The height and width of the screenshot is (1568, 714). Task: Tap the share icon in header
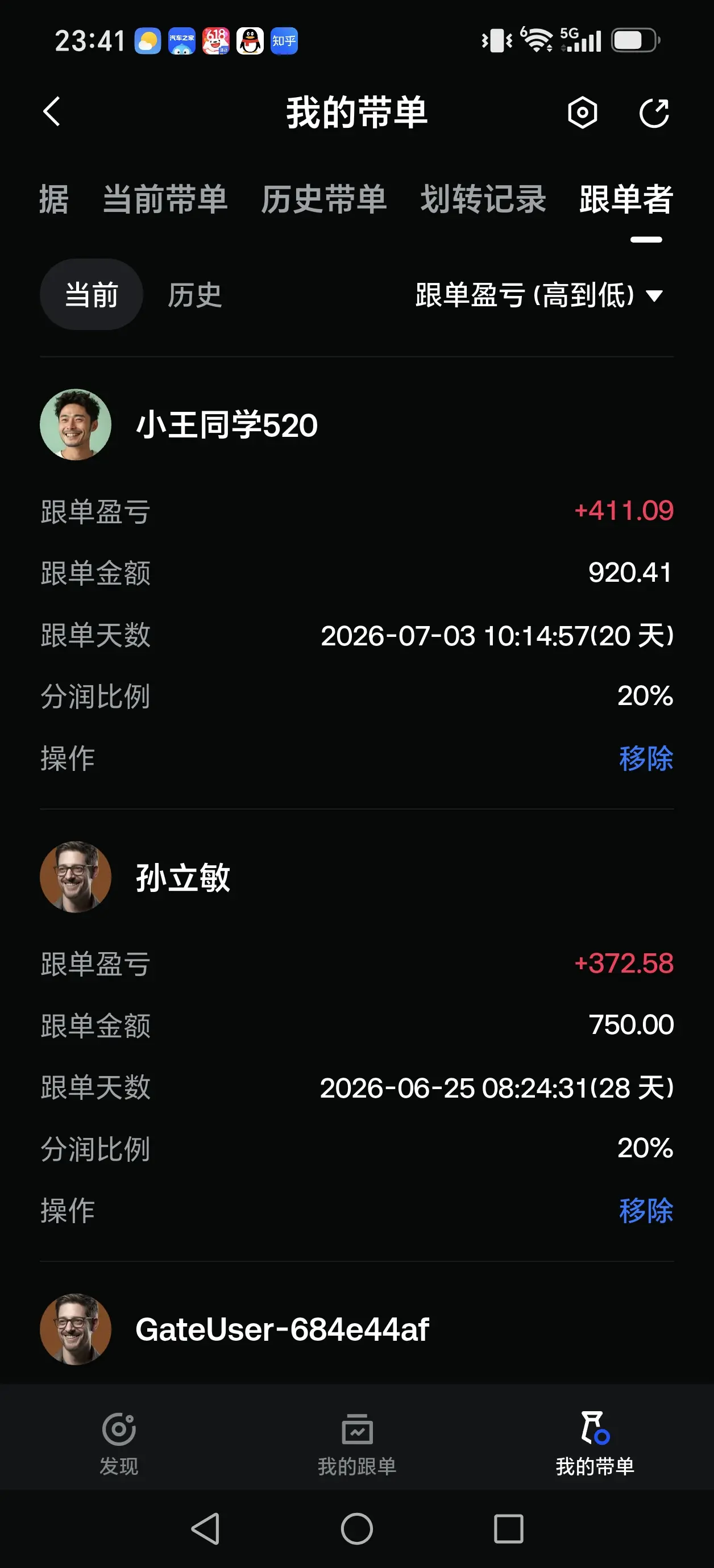(x=654, y=112)
